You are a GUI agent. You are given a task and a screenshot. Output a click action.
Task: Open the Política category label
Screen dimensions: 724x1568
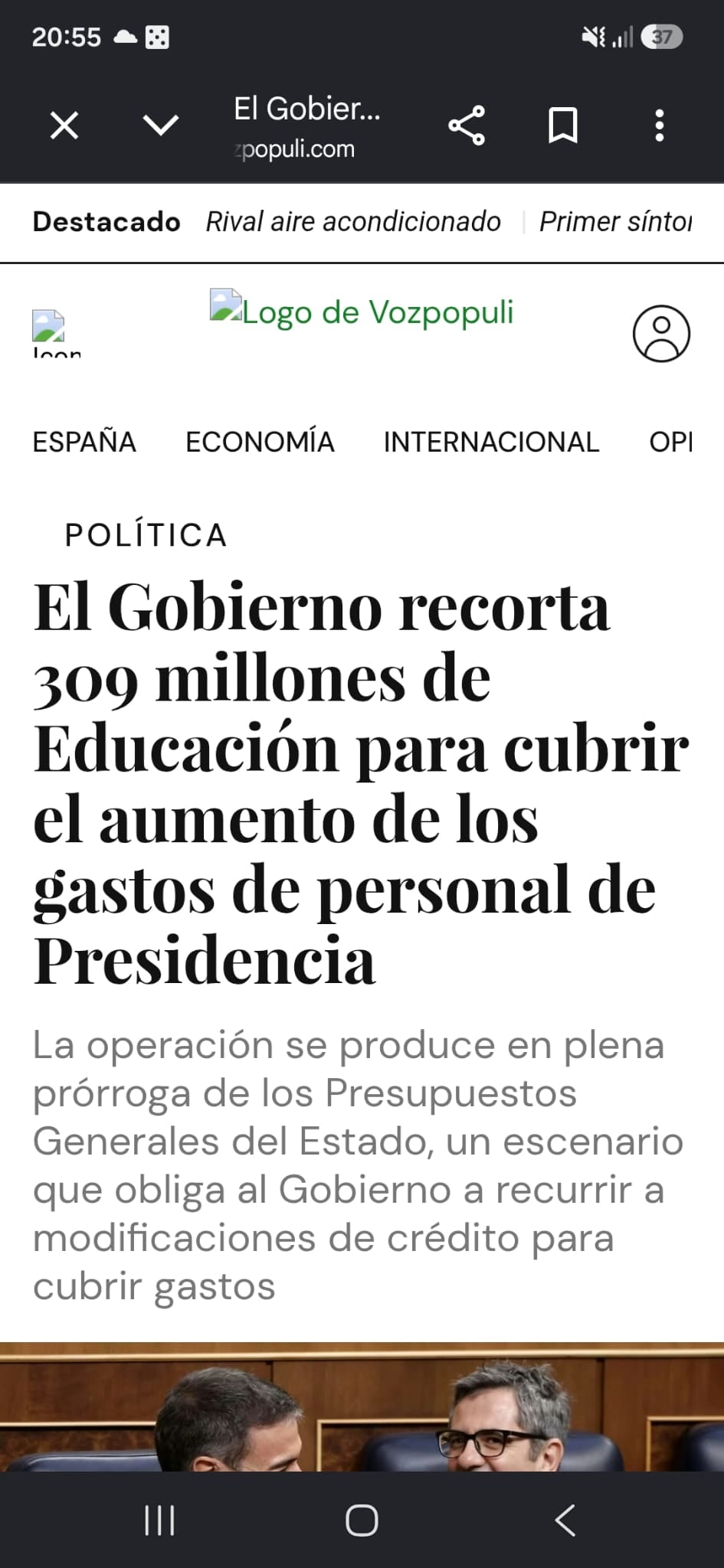(x=146, y=535)
